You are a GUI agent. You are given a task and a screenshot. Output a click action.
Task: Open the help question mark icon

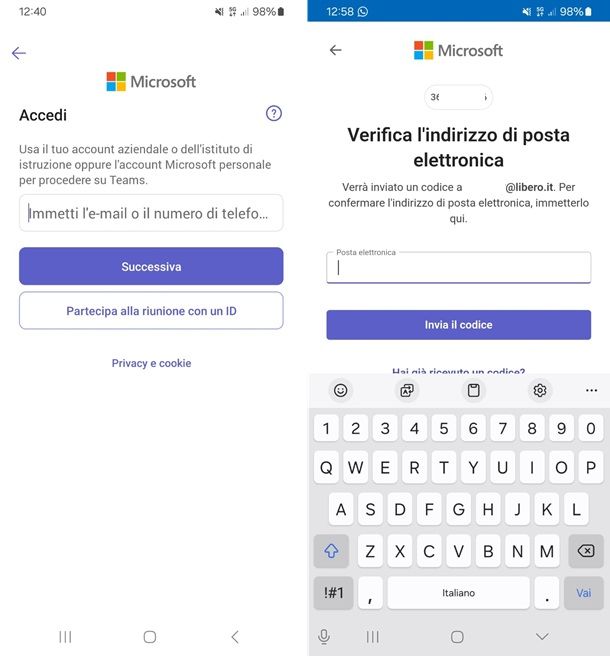274,114
